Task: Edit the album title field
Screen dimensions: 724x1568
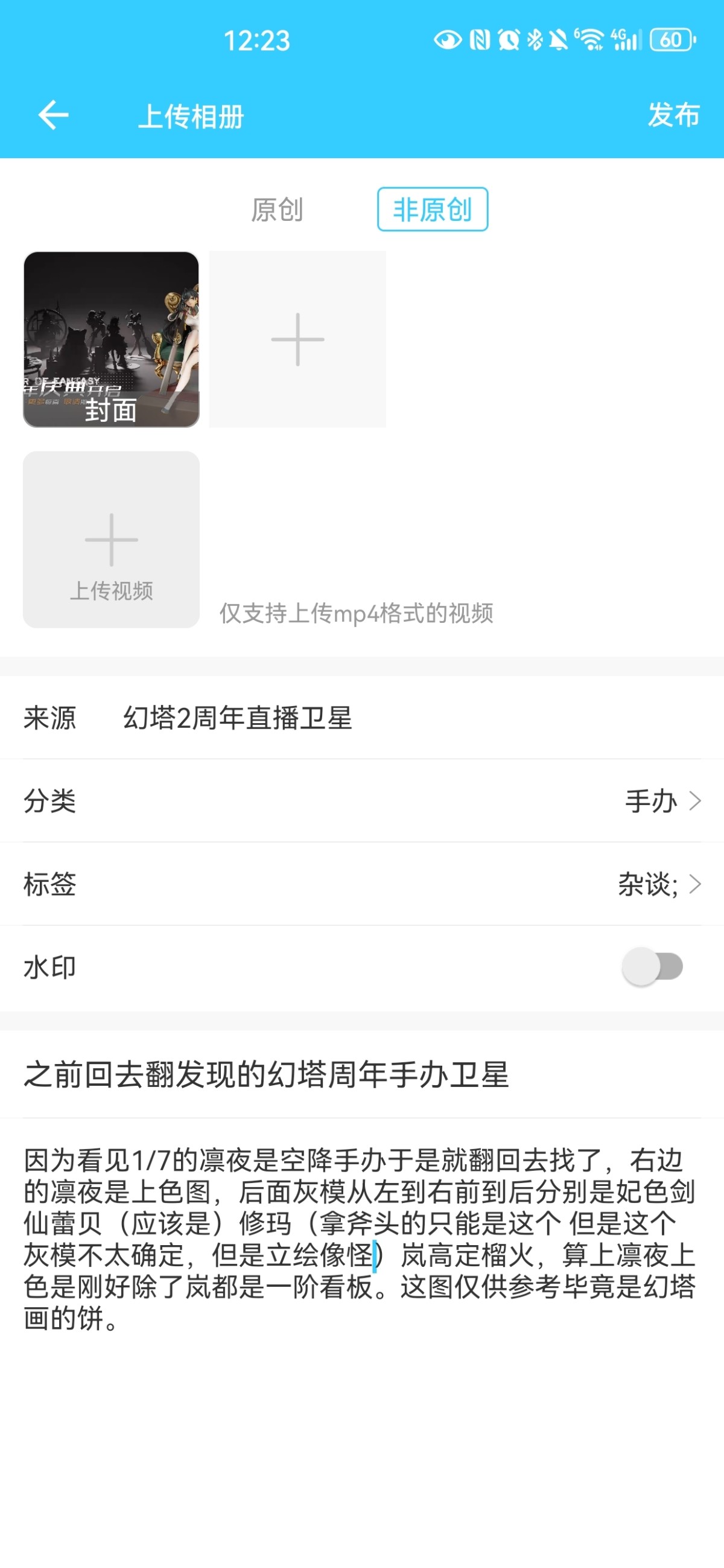Action: pos(365,1074)
